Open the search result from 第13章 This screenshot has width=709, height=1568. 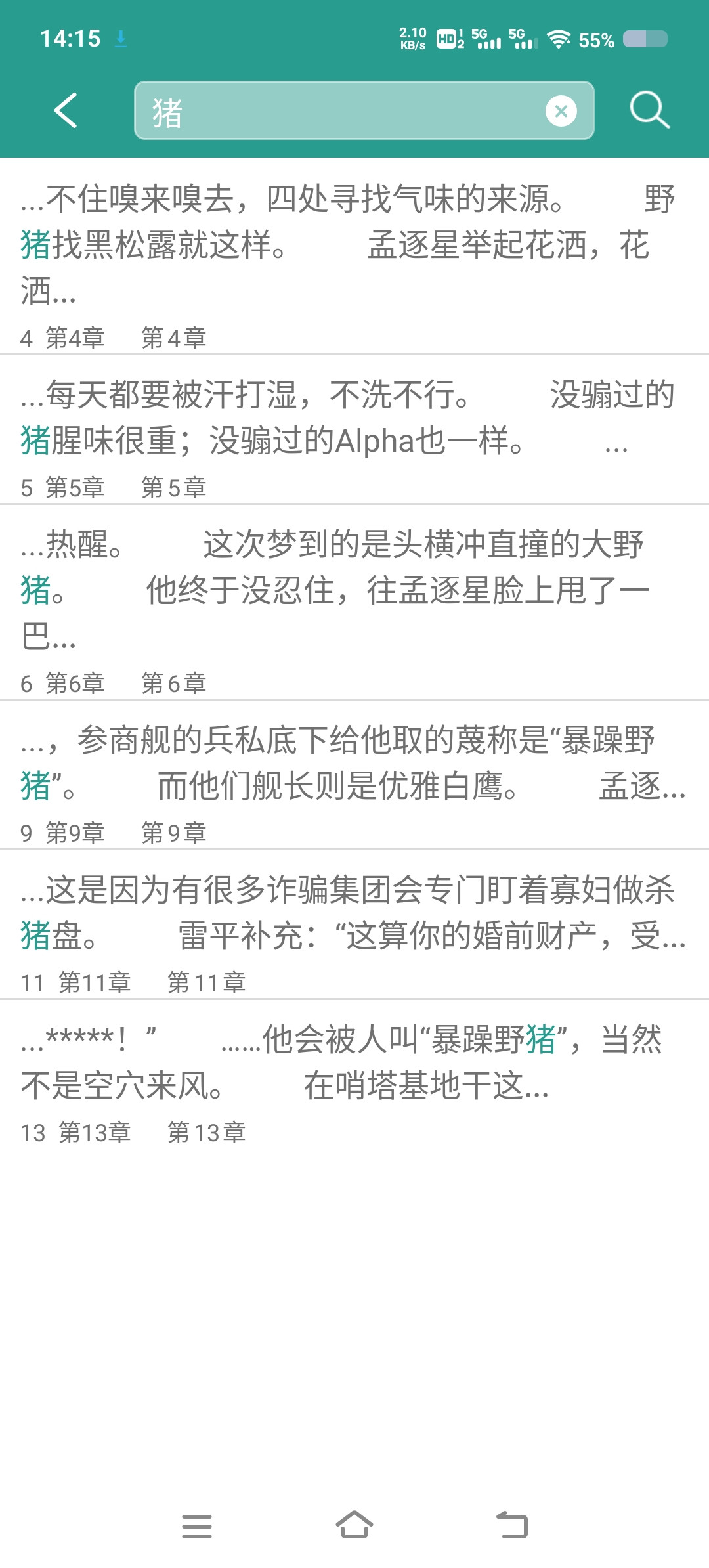tap(354, 1074)
